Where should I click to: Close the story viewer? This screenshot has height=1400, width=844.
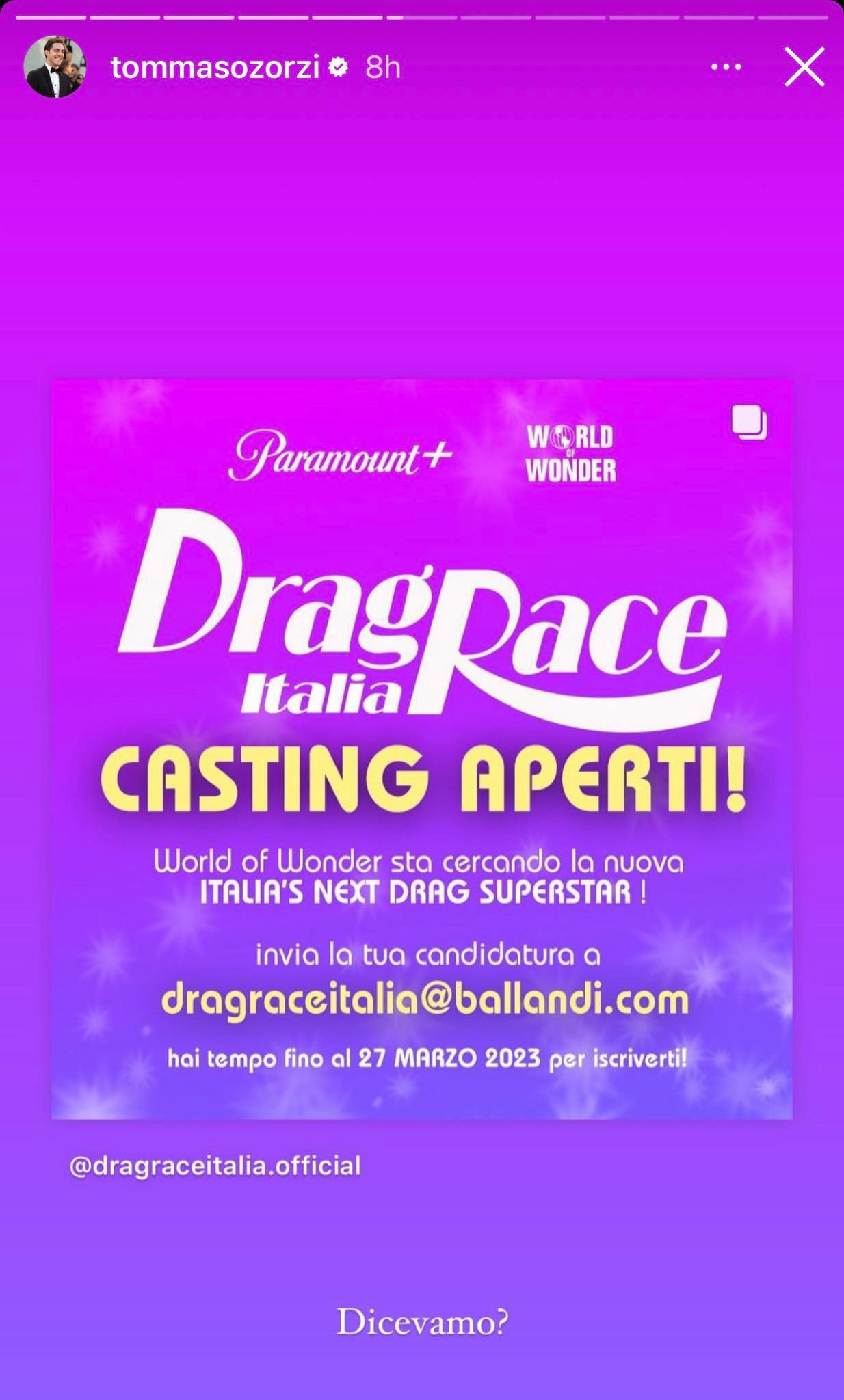804,67
